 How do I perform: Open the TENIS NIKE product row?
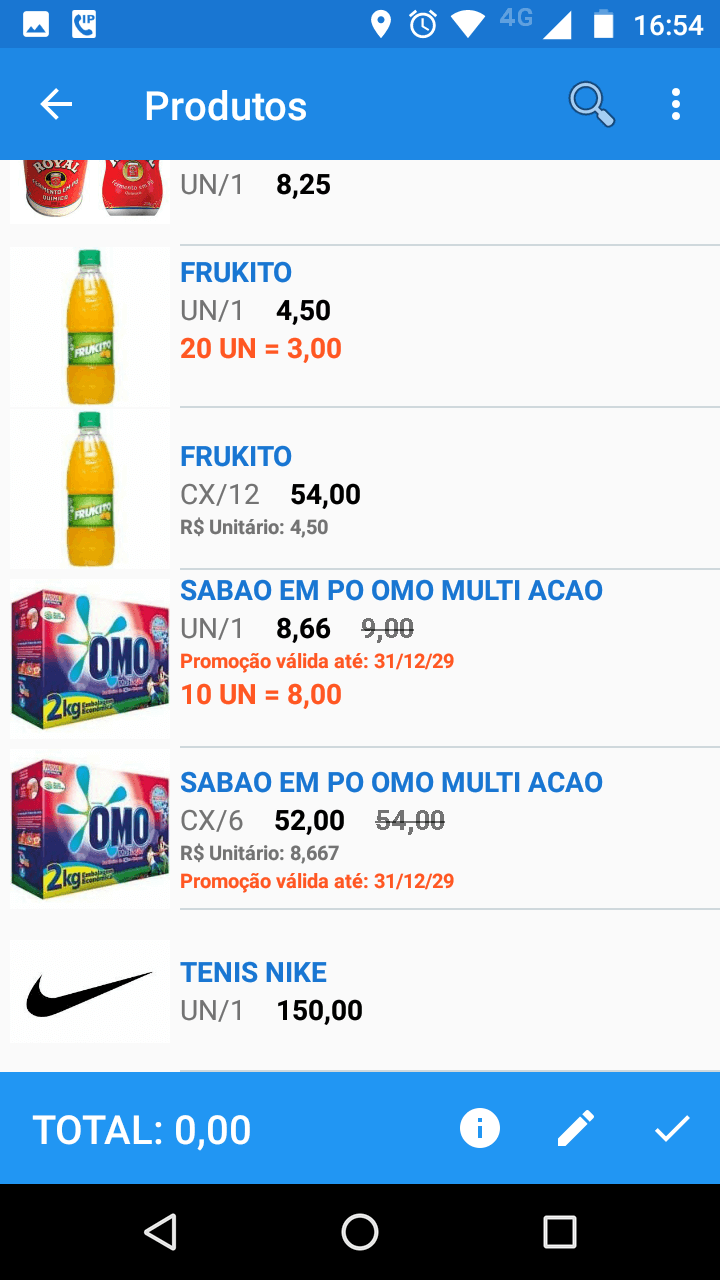tap(390, 992)
